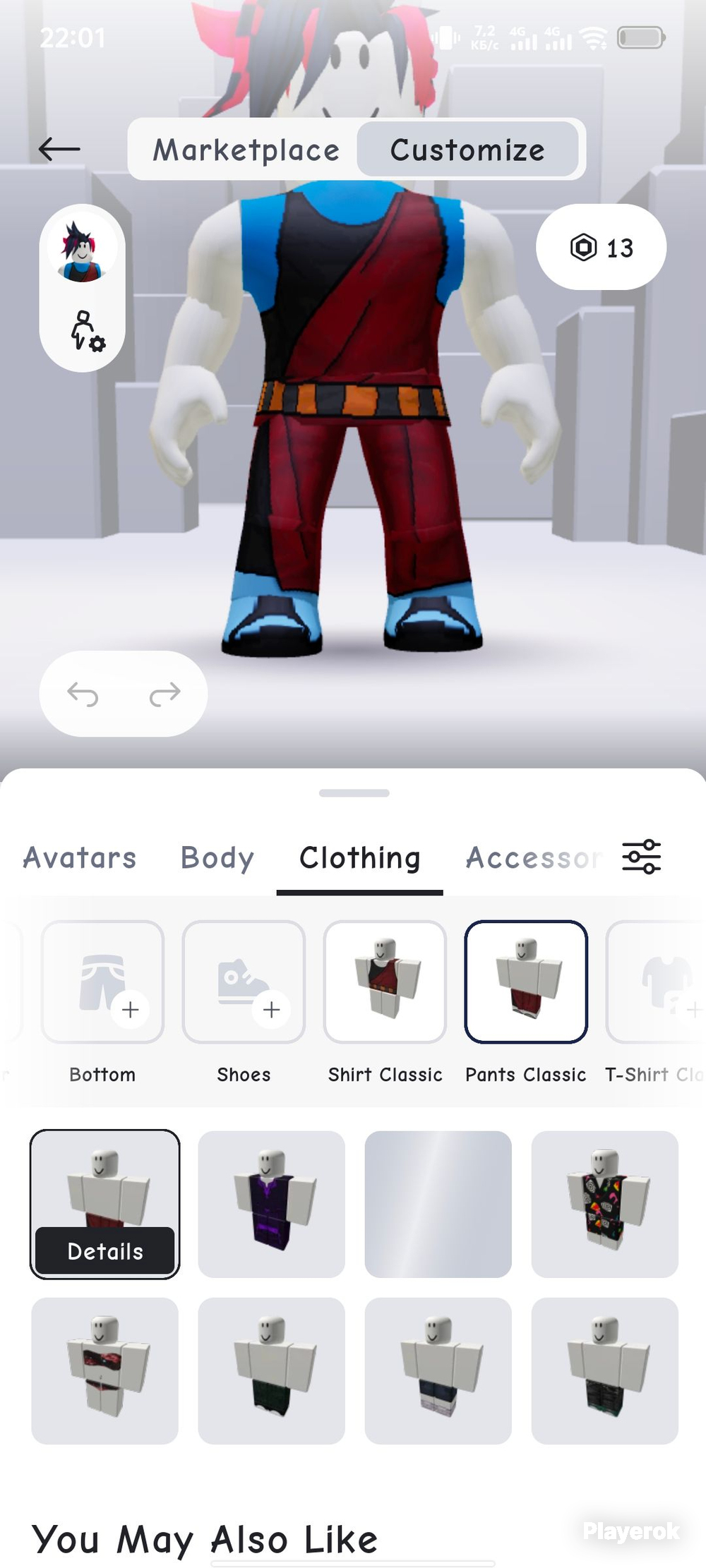Switch to the Avatars tab

[79, 857]
